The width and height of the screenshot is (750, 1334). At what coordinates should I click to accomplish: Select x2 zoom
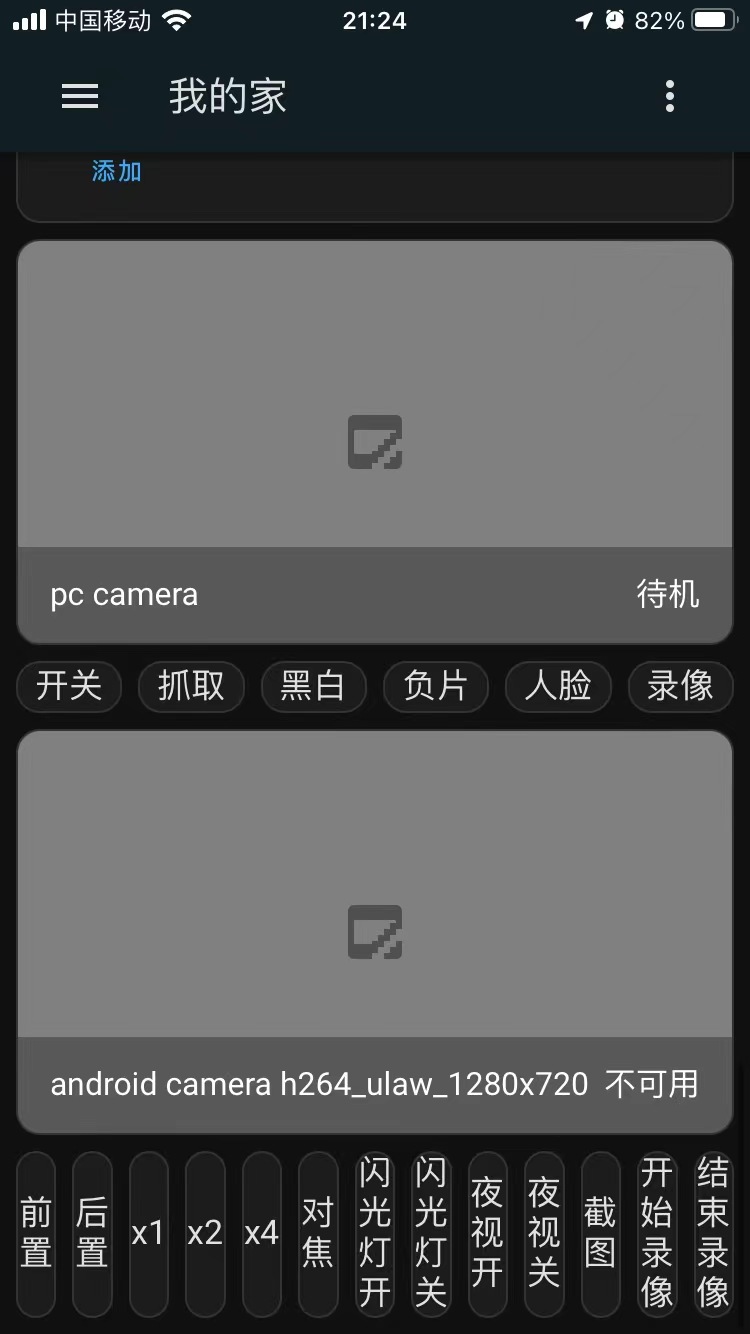click(205, 1233)
